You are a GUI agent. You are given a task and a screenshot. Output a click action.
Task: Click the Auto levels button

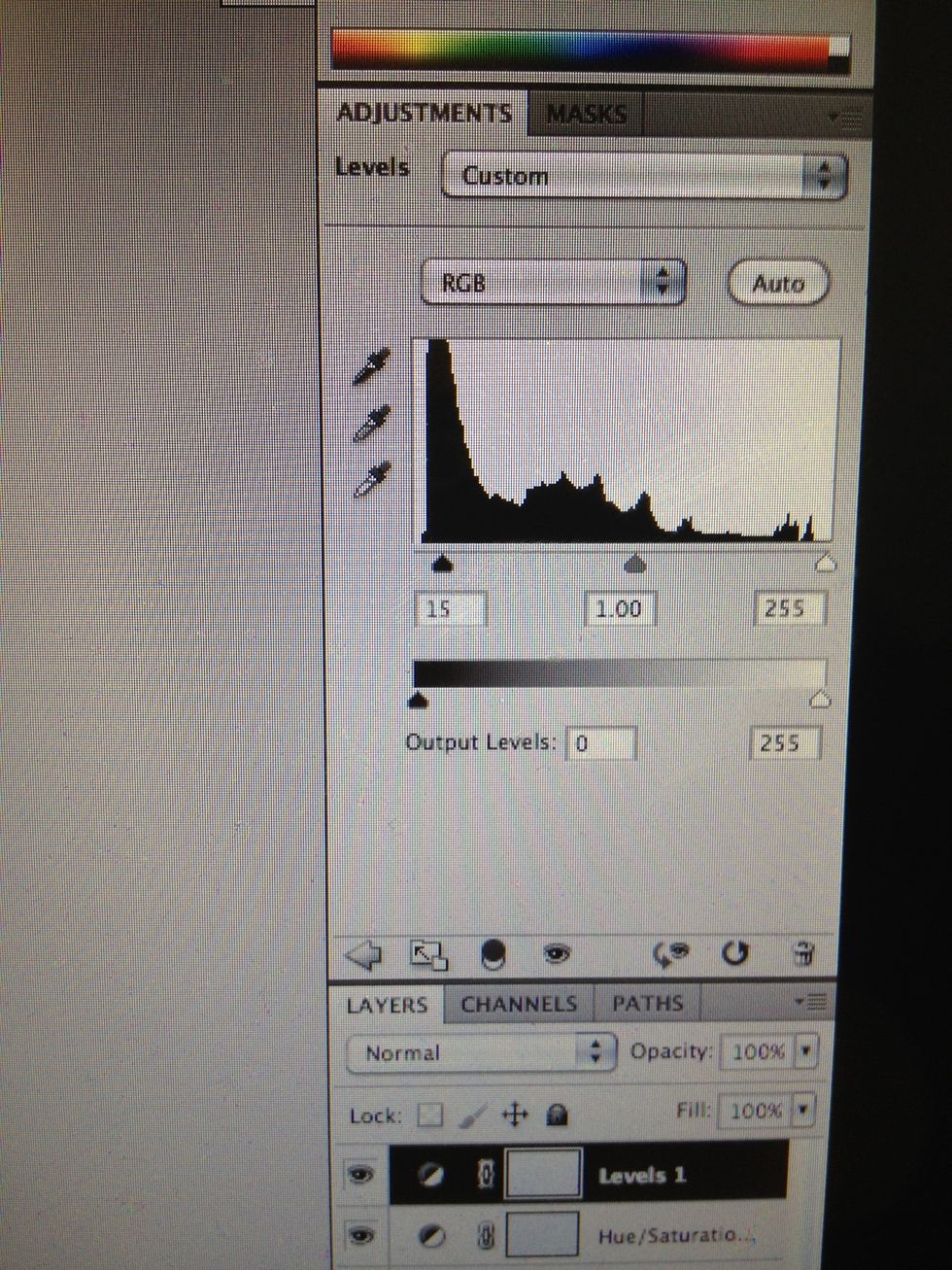778,284
